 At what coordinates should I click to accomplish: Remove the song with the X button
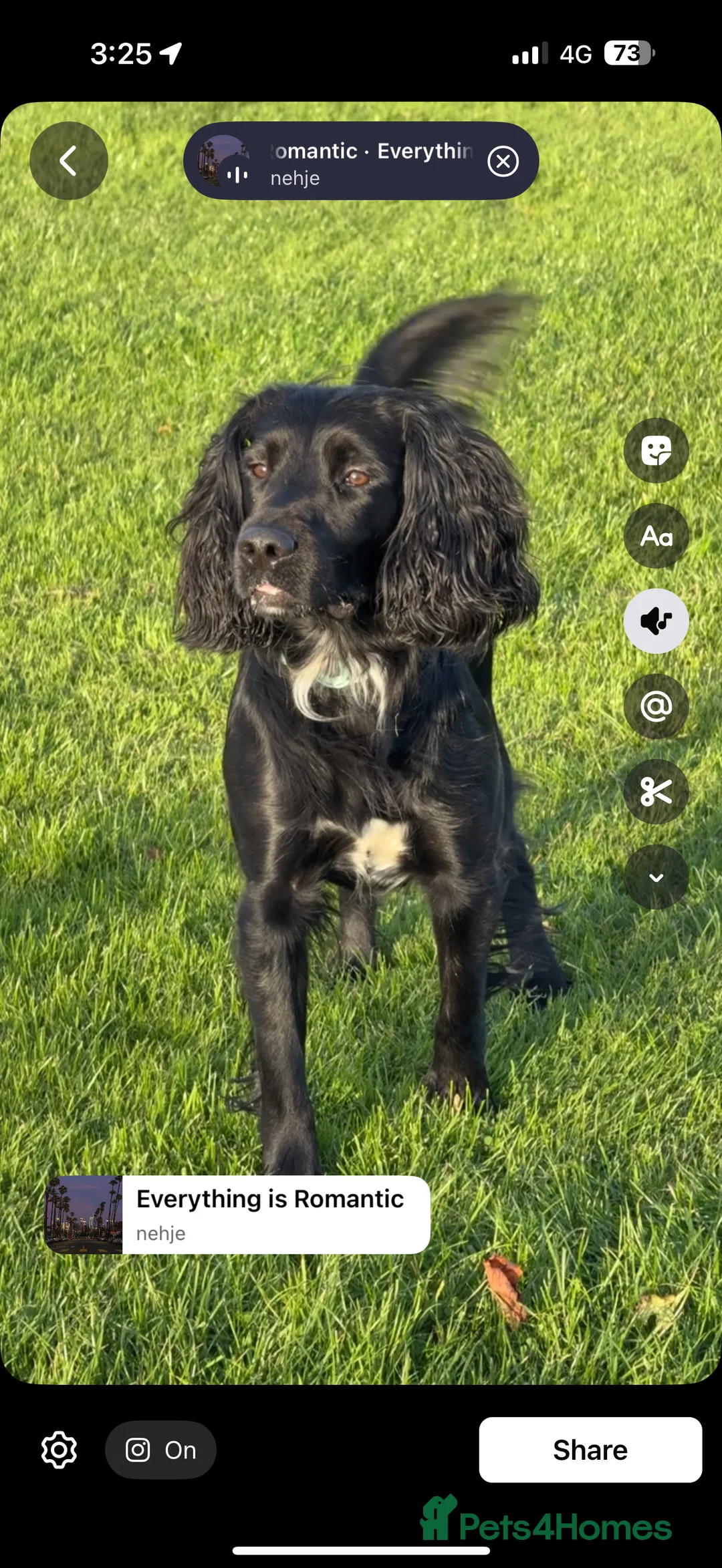coord(503,161)
